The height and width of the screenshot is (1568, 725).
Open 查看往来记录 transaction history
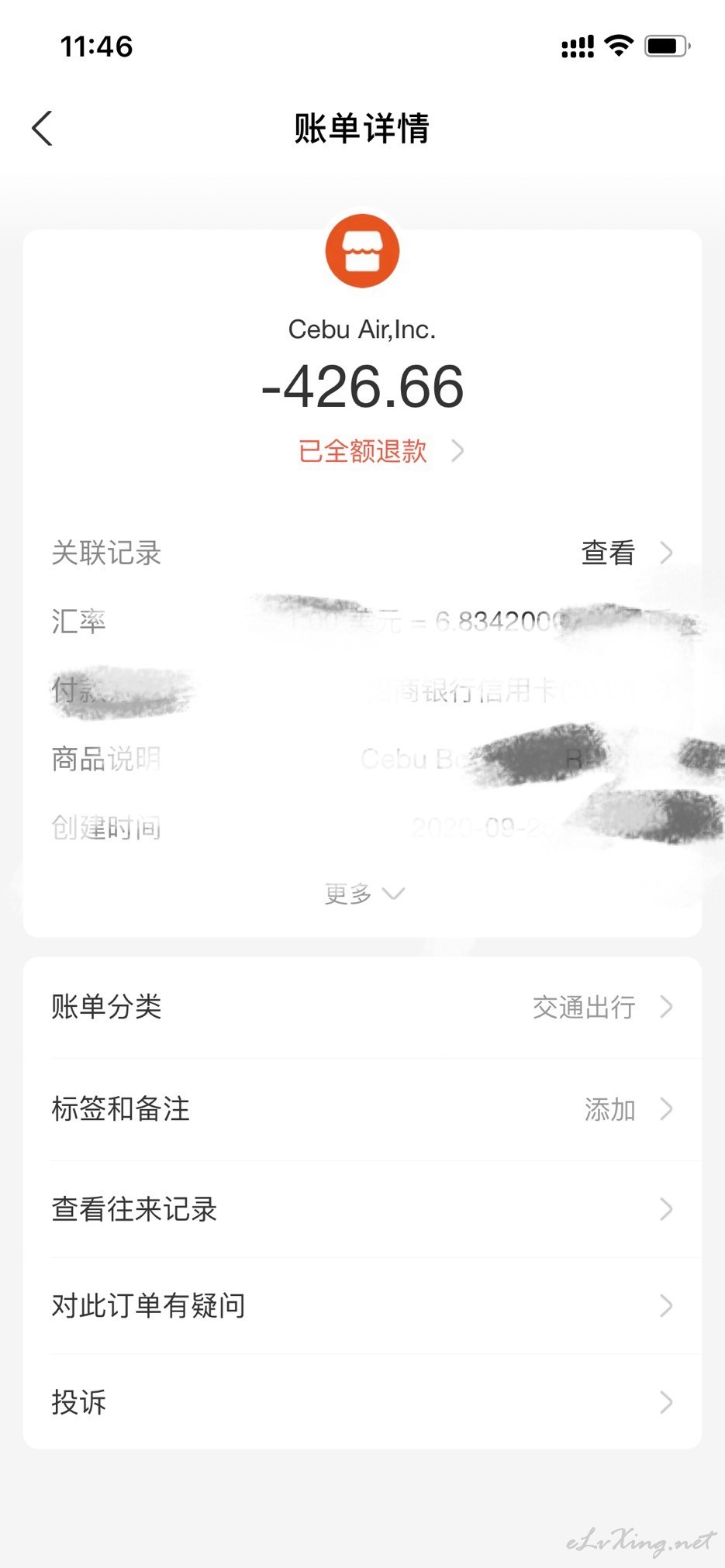coord(362,1208)
